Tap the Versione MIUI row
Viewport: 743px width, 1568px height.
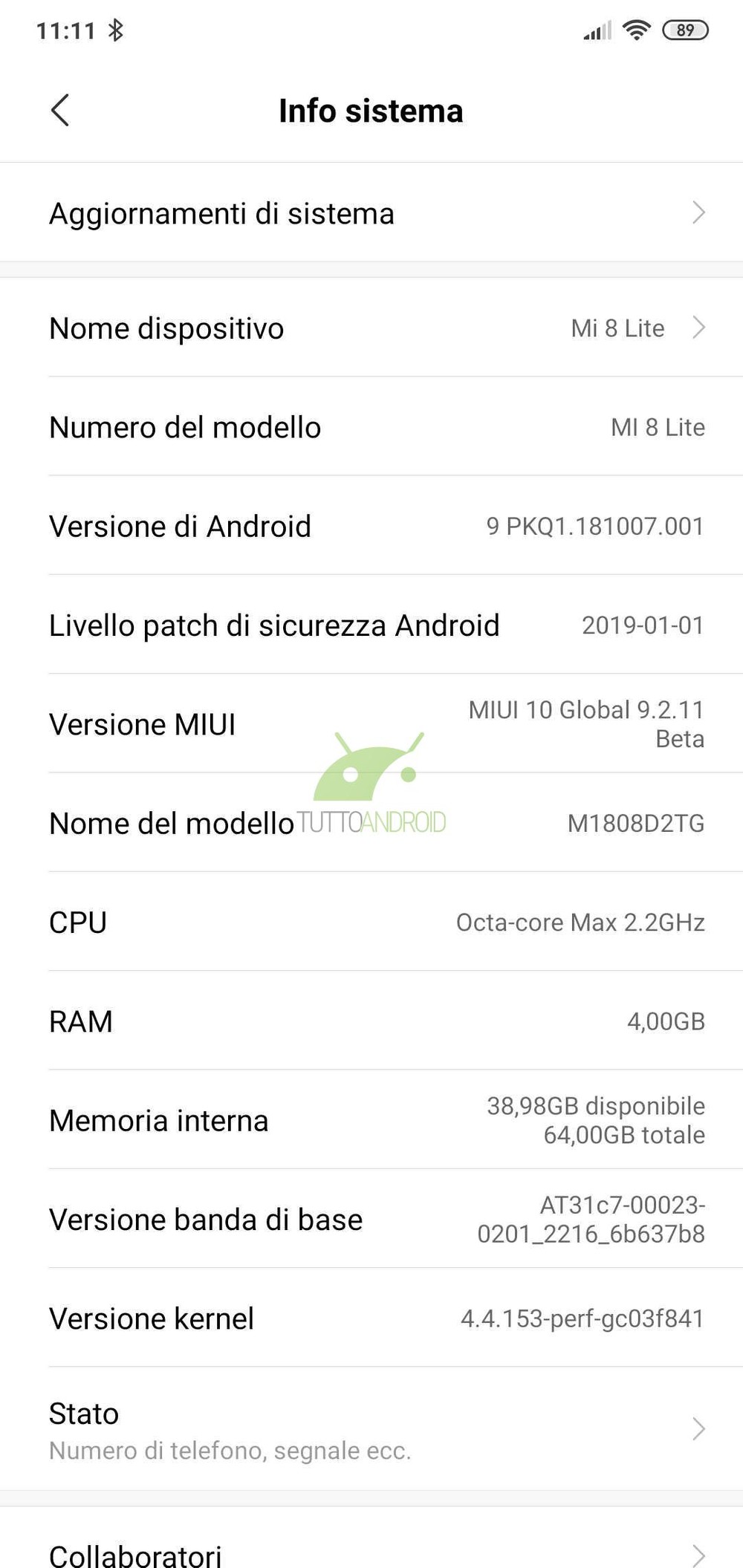371,723
